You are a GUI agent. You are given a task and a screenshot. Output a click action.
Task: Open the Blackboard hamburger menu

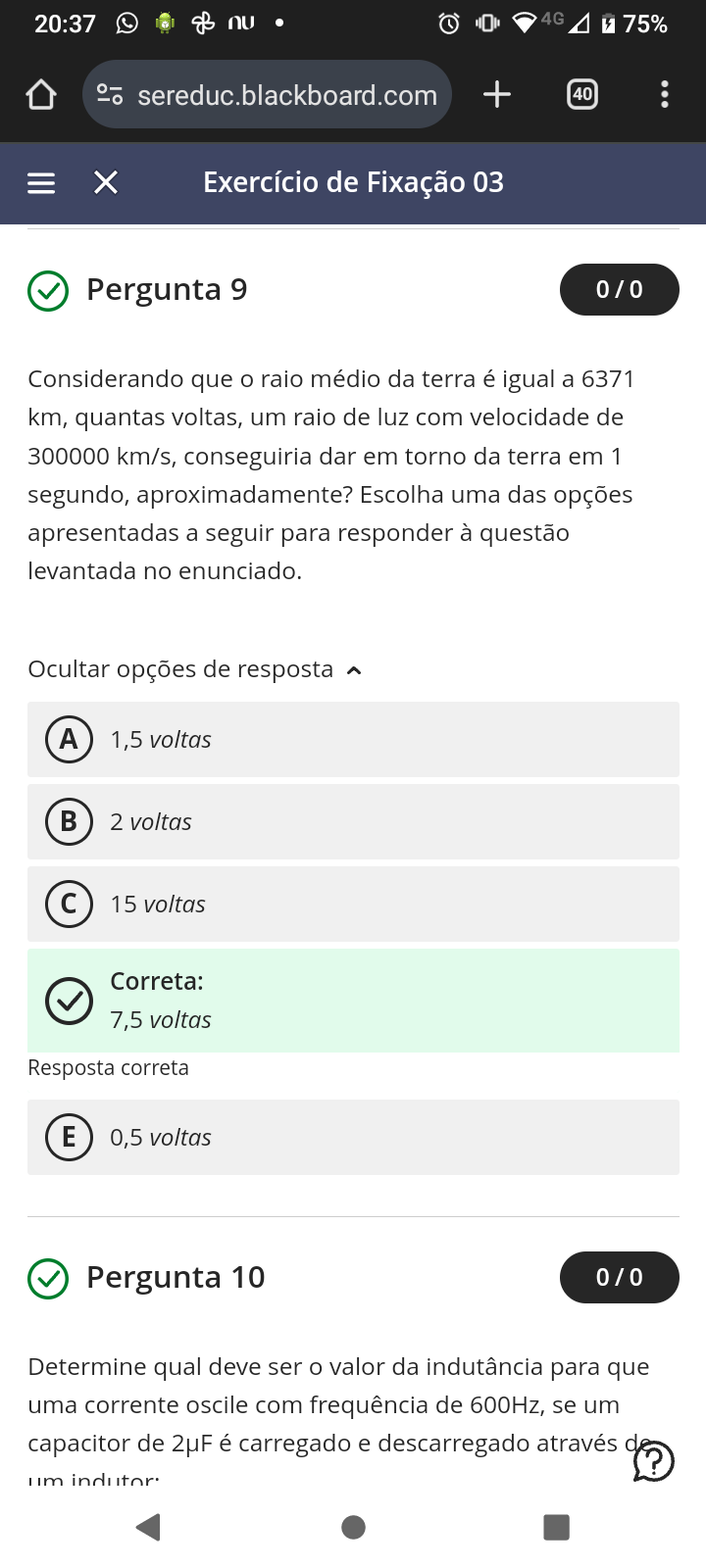click(x=41, y=183)
